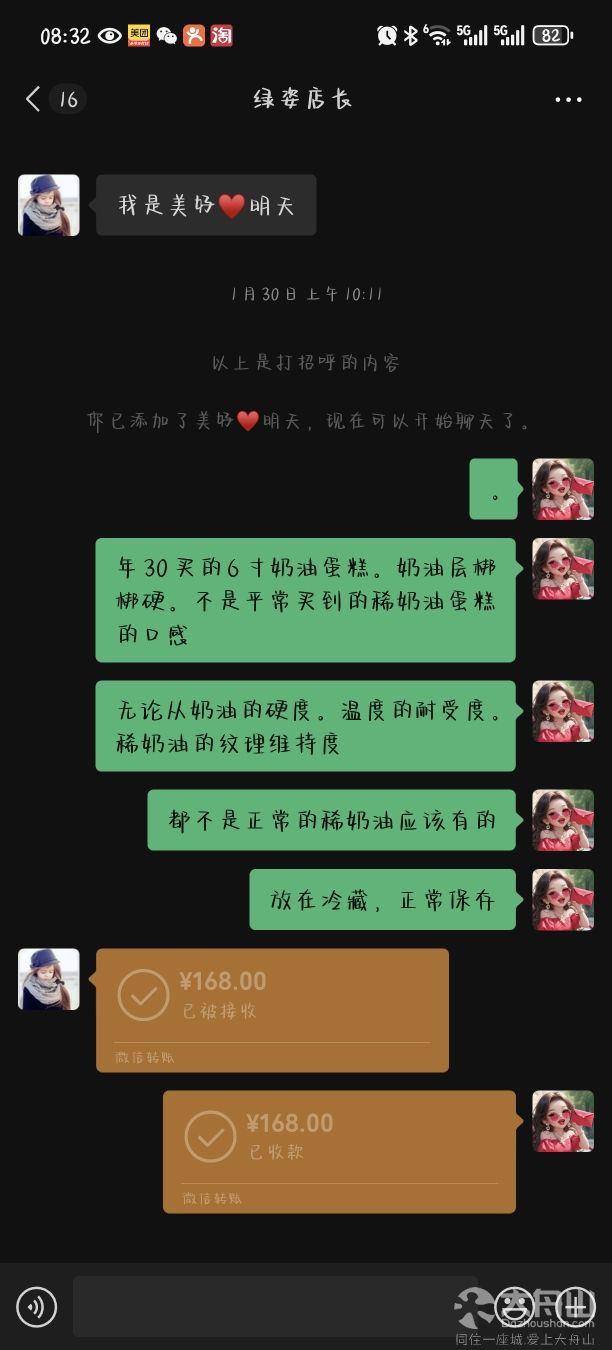Open the chat's three-dot overflow menu
The image size is (612, 1350).
[568, 100]
